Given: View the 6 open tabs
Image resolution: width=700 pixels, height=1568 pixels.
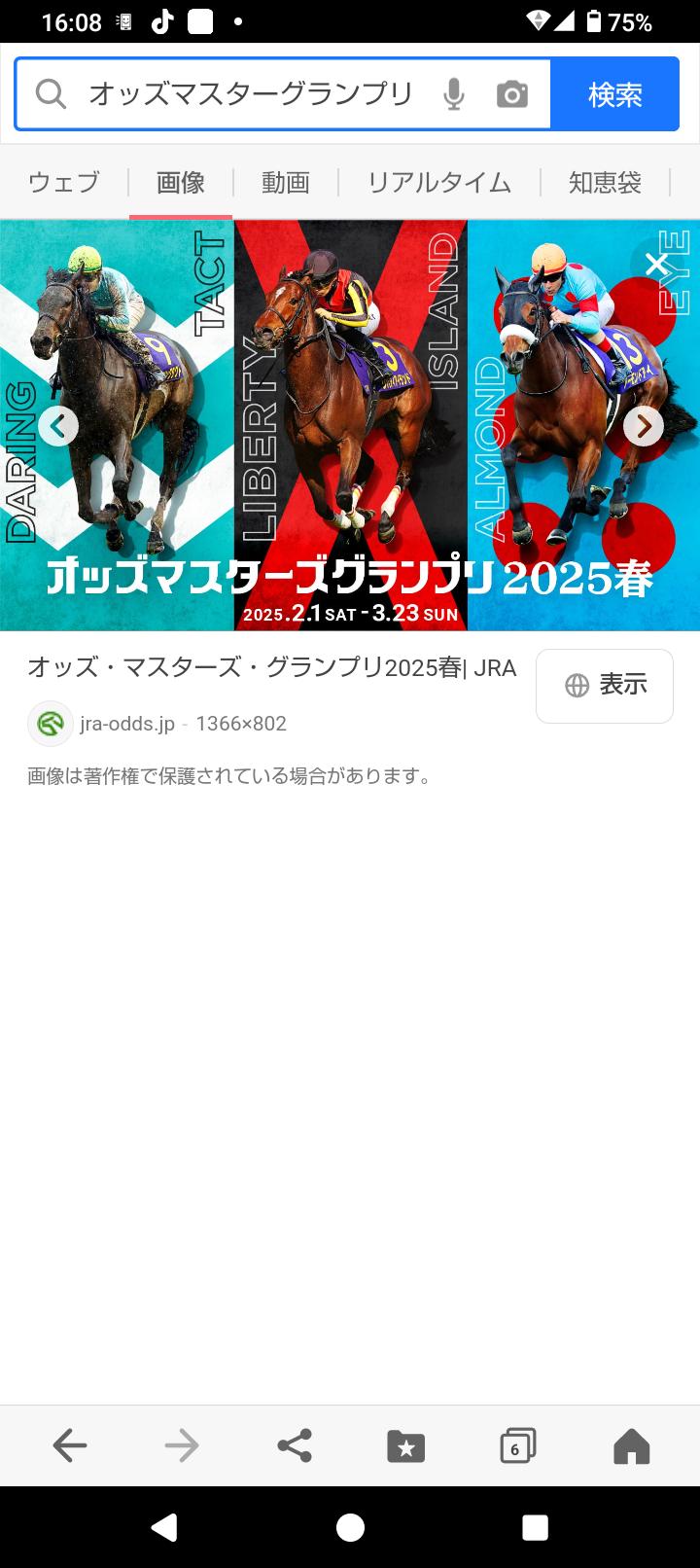Looking at the screenshot, I should click(517, 1445).
